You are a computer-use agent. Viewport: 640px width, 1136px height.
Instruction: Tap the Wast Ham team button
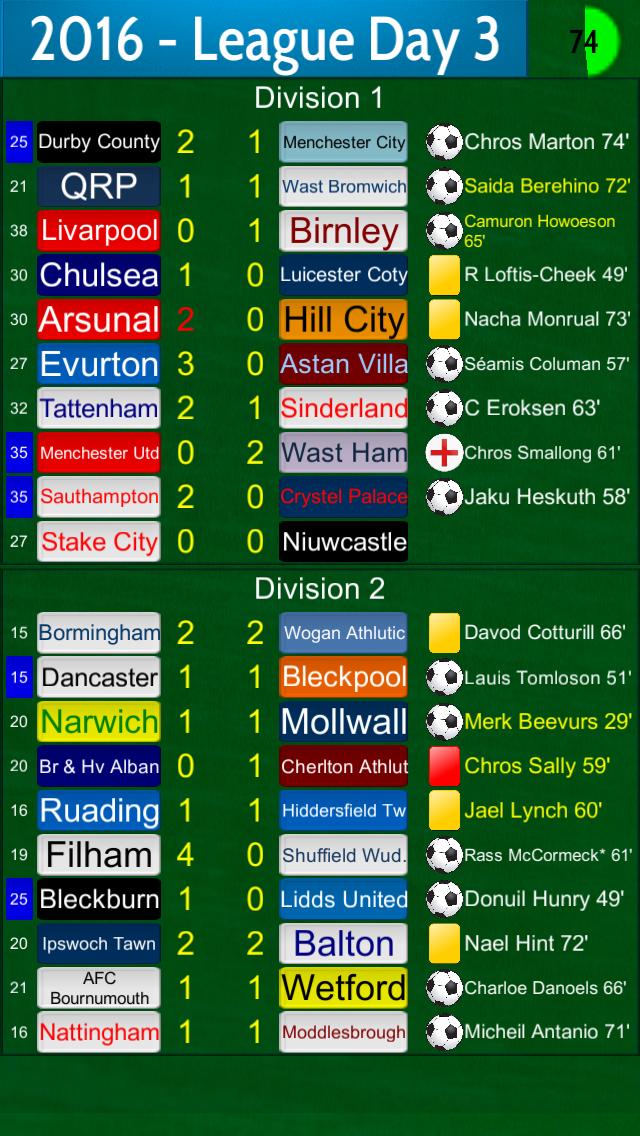point(343,453)
